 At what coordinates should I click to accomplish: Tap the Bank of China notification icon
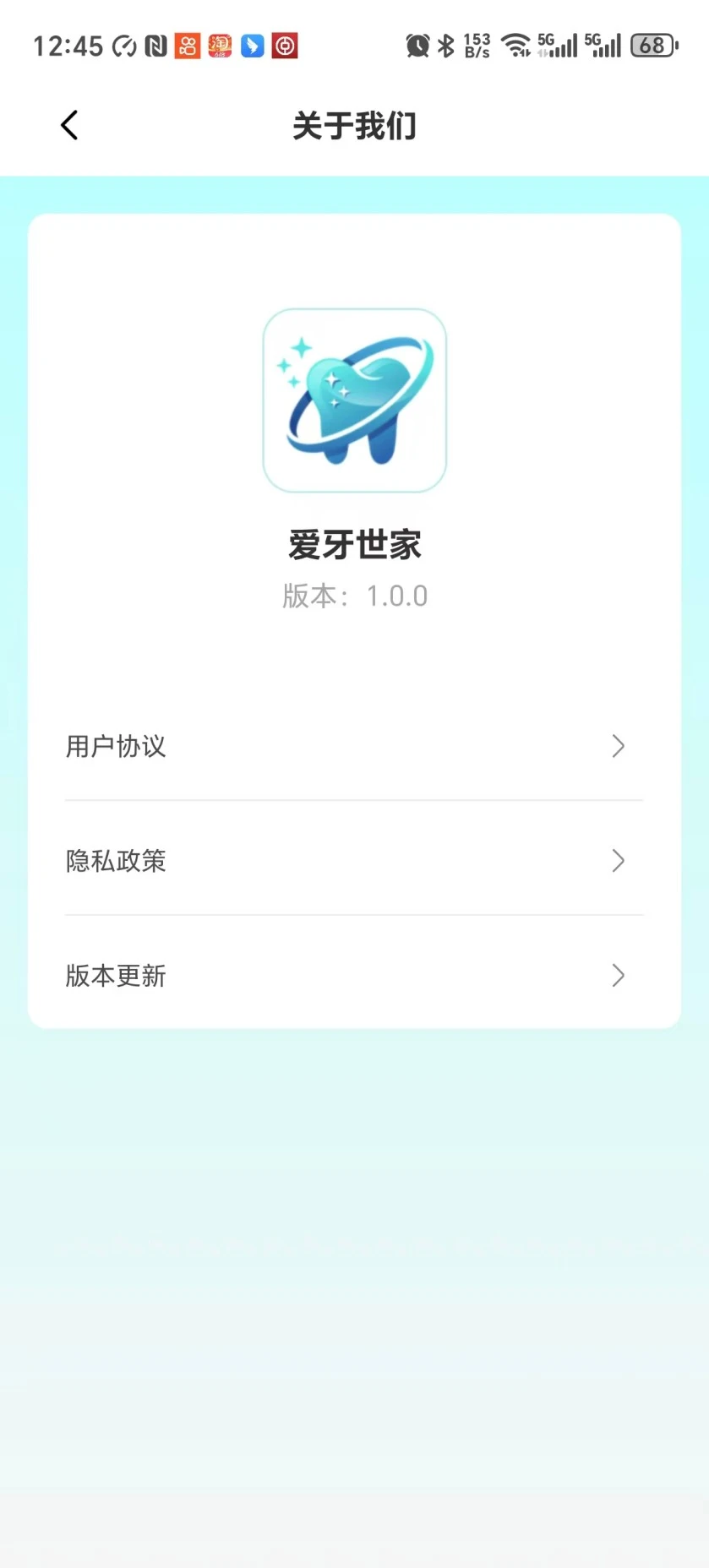[284, 46]
